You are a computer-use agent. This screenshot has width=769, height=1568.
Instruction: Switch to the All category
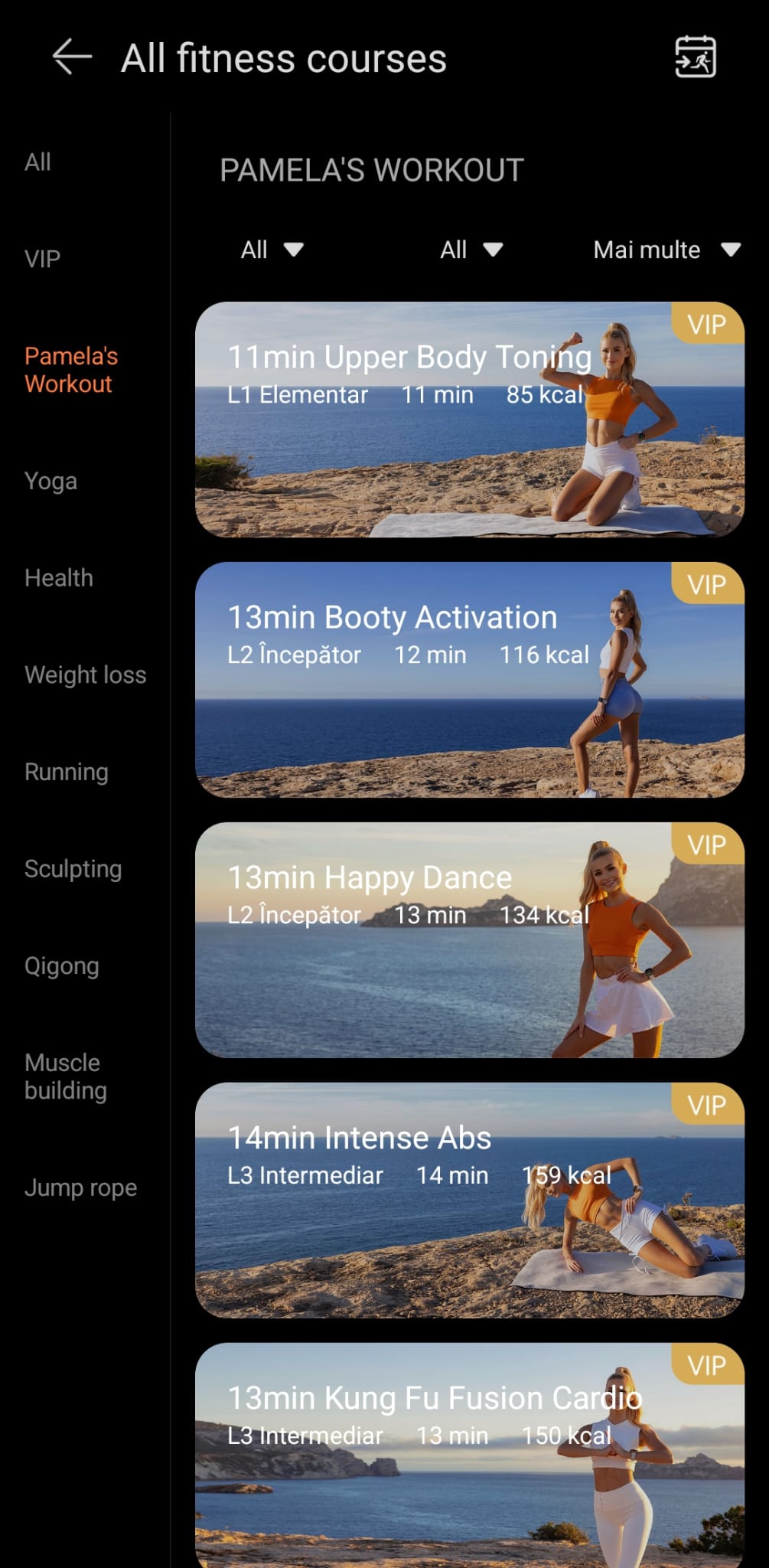[37, 162]
